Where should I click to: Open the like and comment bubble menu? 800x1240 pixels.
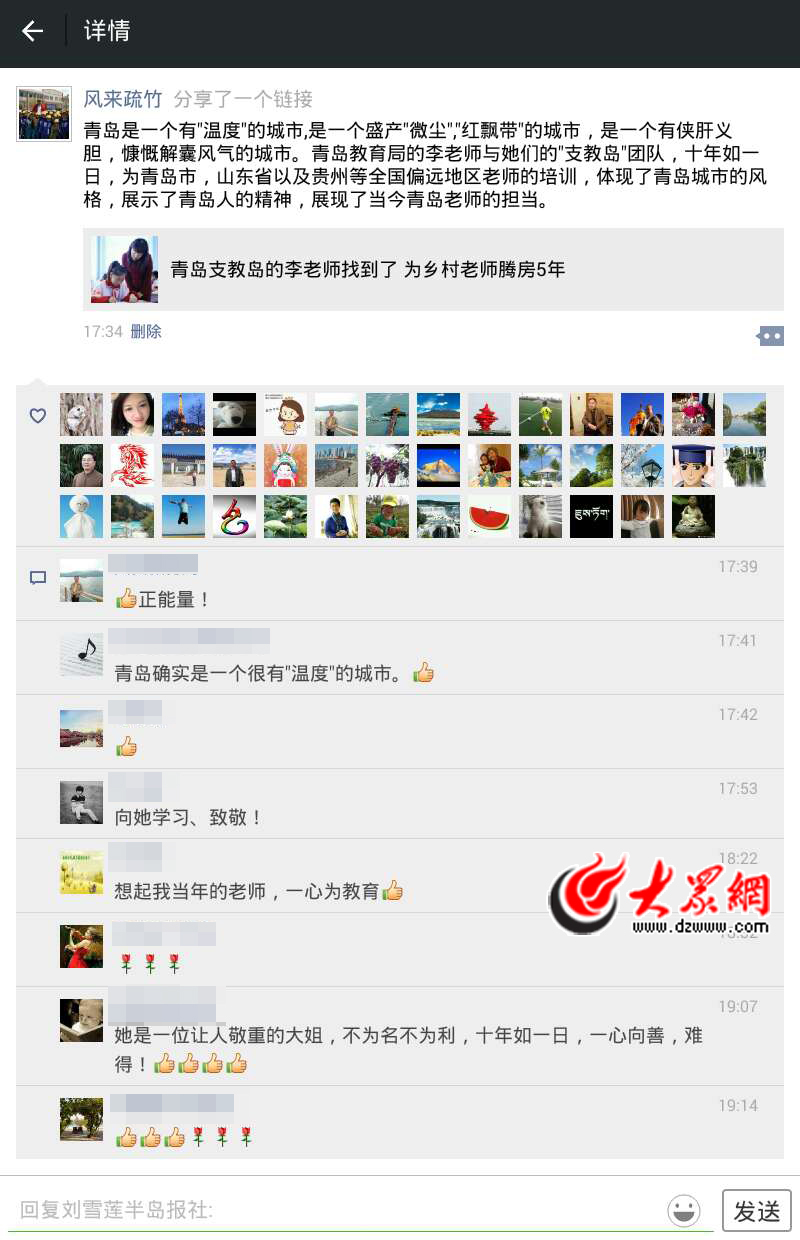coord(770,336)
